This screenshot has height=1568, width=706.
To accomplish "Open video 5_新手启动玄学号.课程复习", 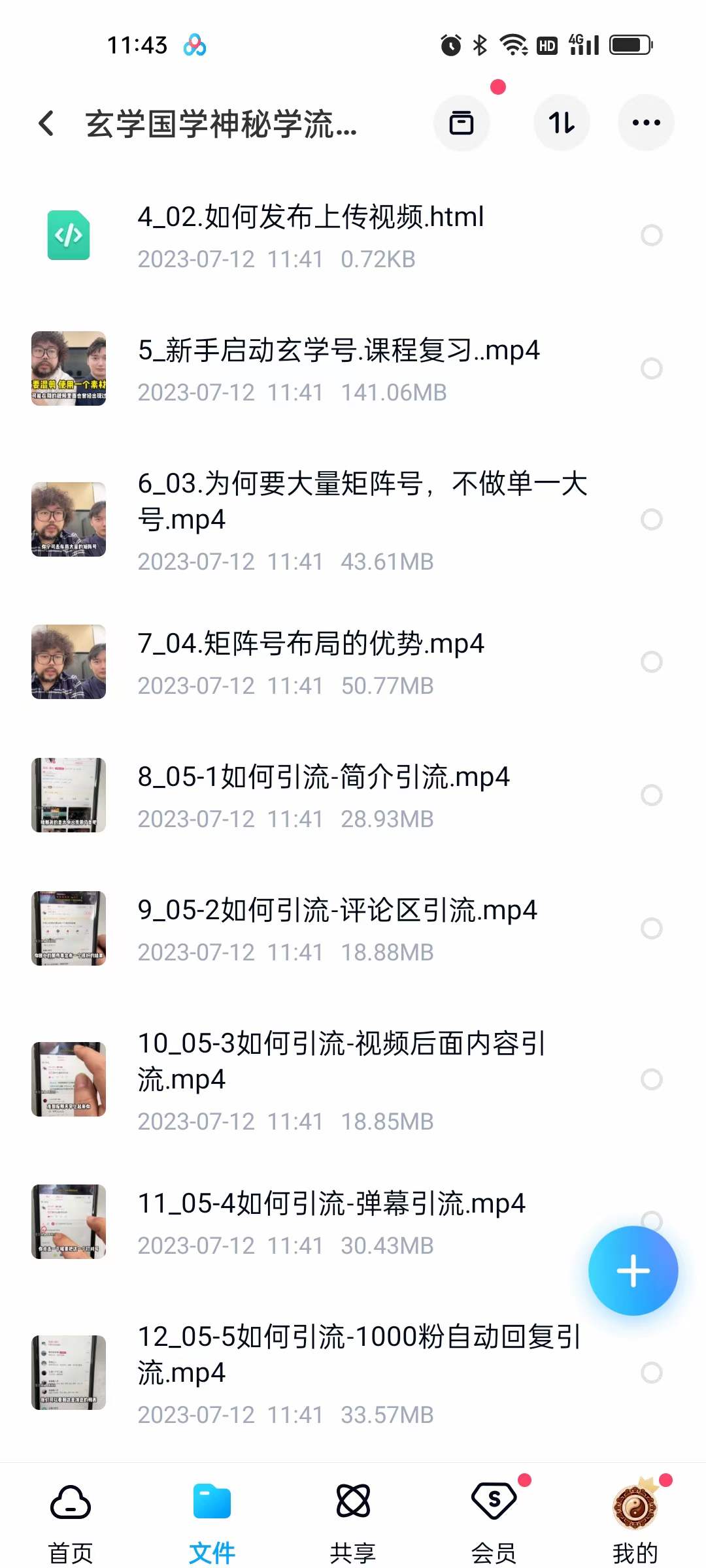I will pos(339,351).
